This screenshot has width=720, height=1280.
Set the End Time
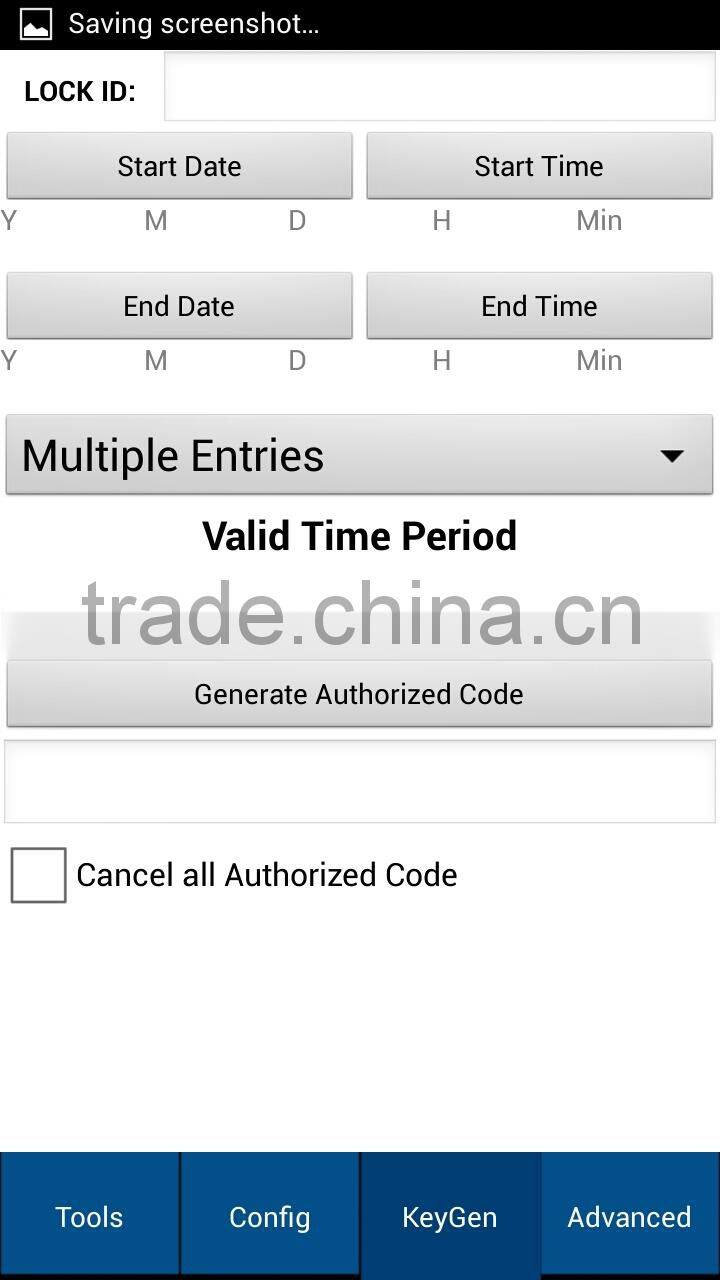coord(539,306)
